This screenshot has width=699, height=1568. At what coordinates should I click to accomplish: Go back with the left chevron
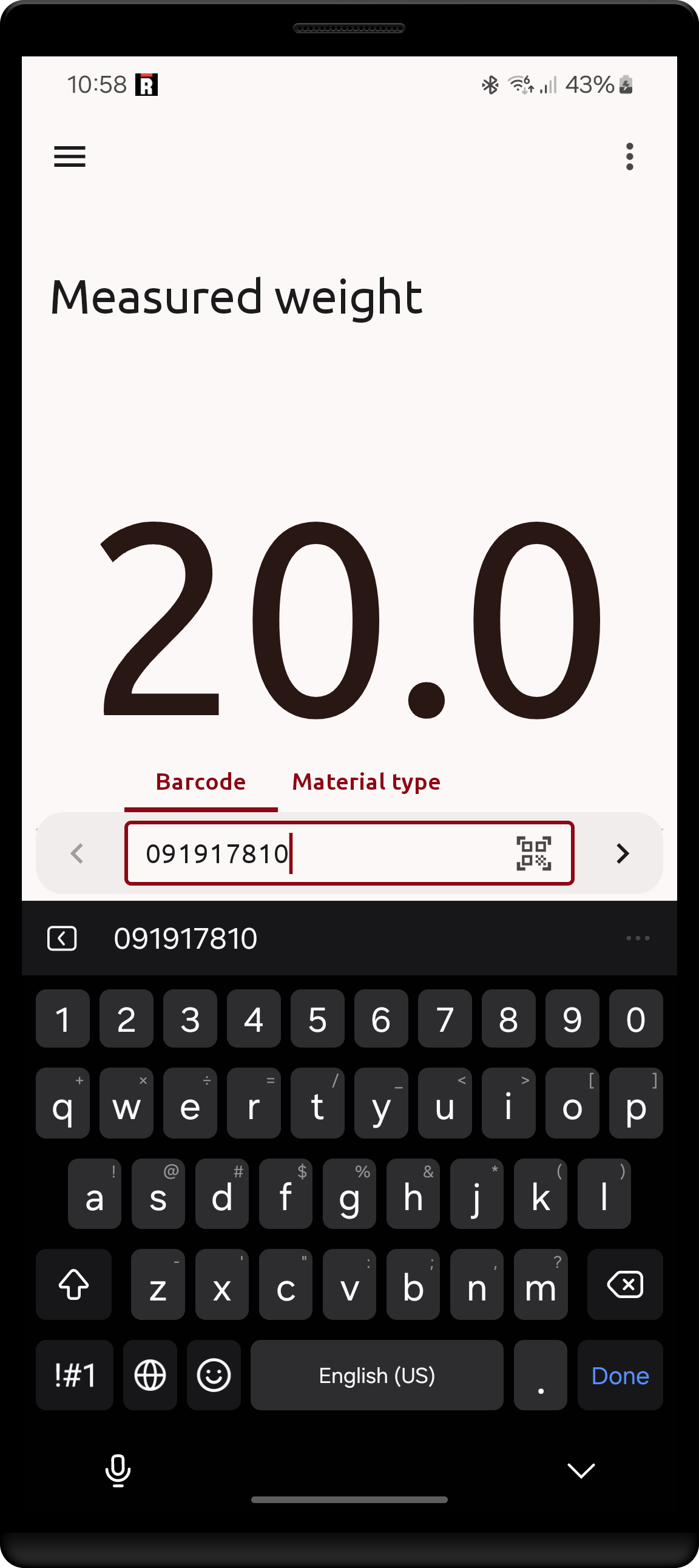click(x=76, y=853)
